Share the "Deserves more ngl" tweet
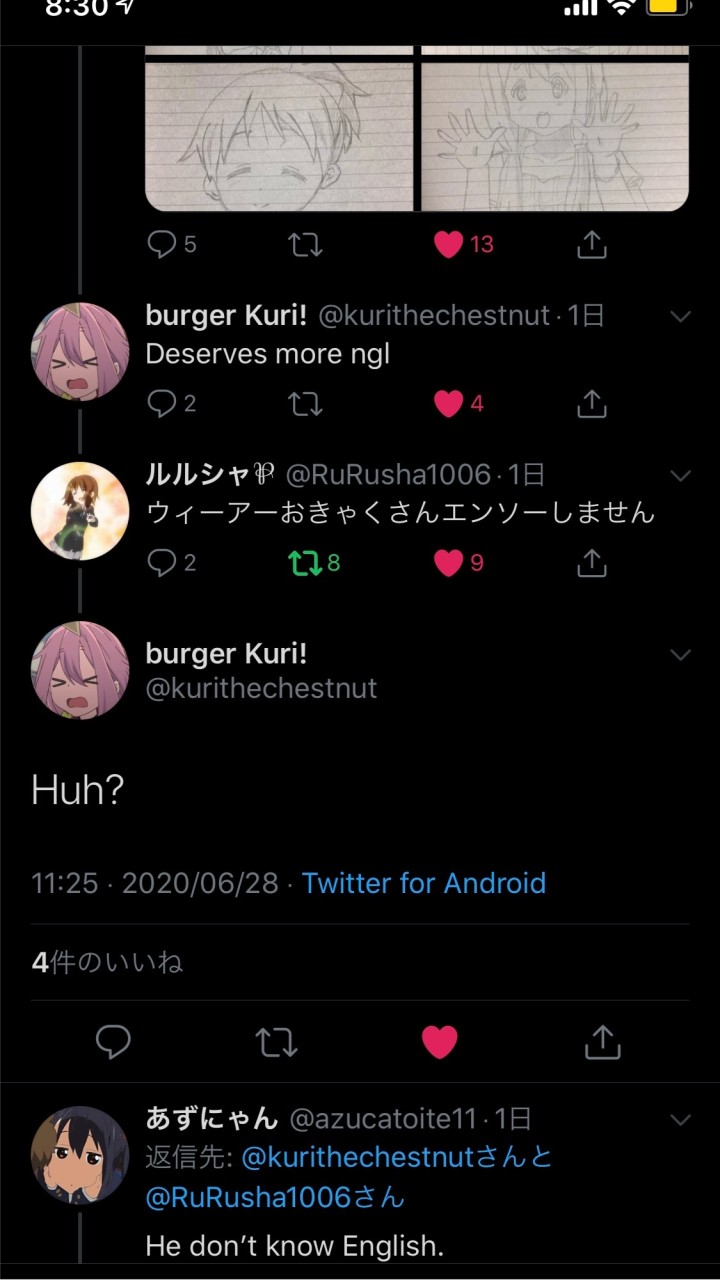 click(x=592, y=403)
